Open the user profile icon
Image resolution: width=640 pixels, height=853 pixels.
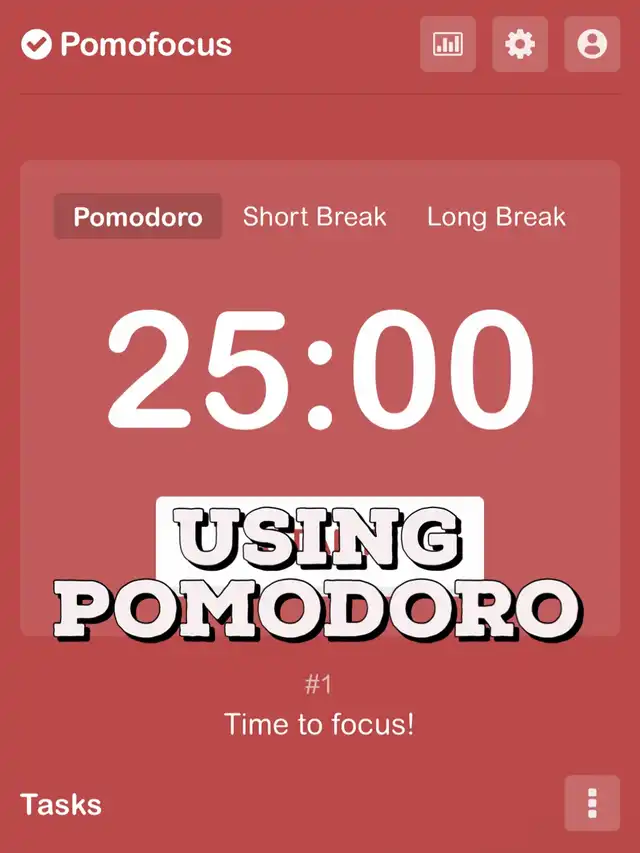[592, 44]
